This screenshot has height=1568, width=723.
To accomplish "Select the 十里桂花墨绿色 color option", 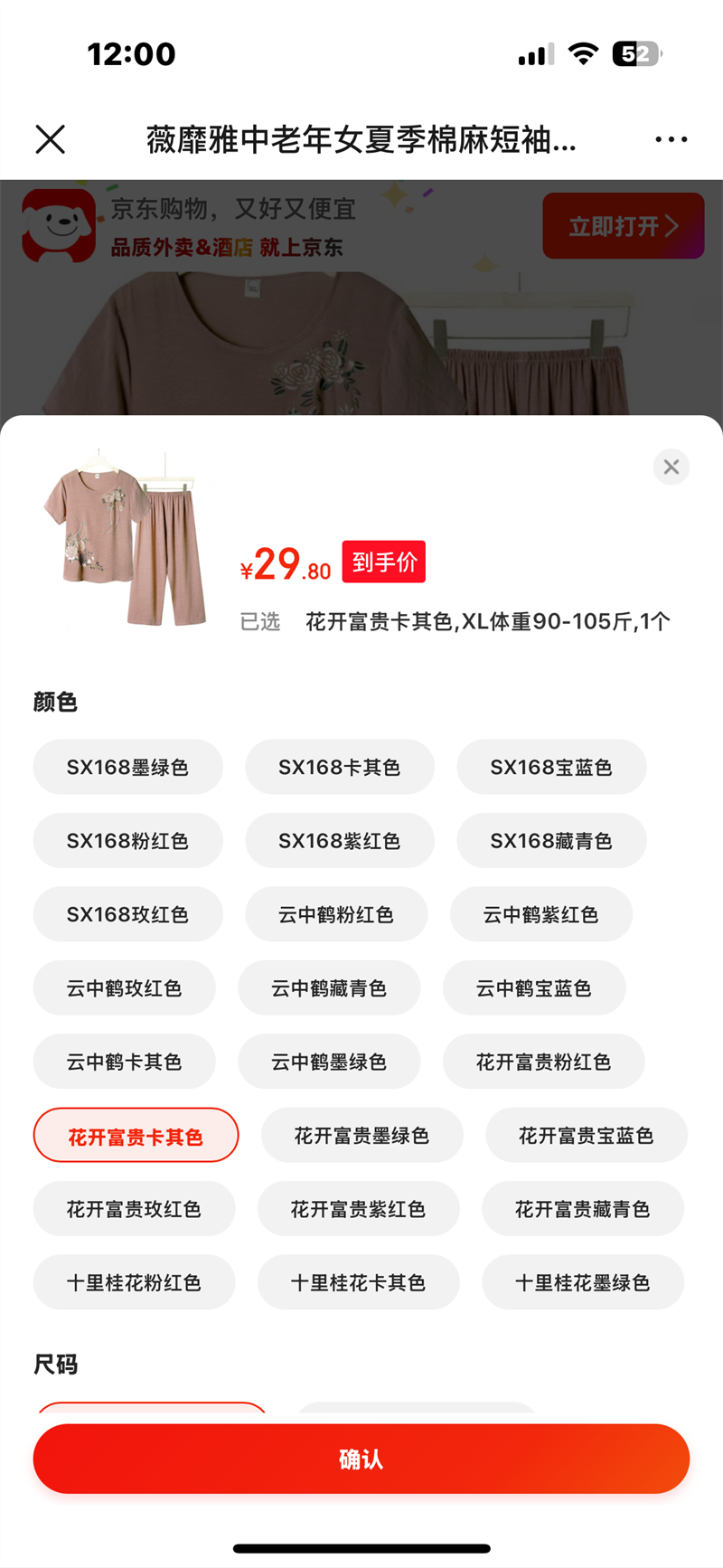I will pyautogui.click(x=583, y=1281).
